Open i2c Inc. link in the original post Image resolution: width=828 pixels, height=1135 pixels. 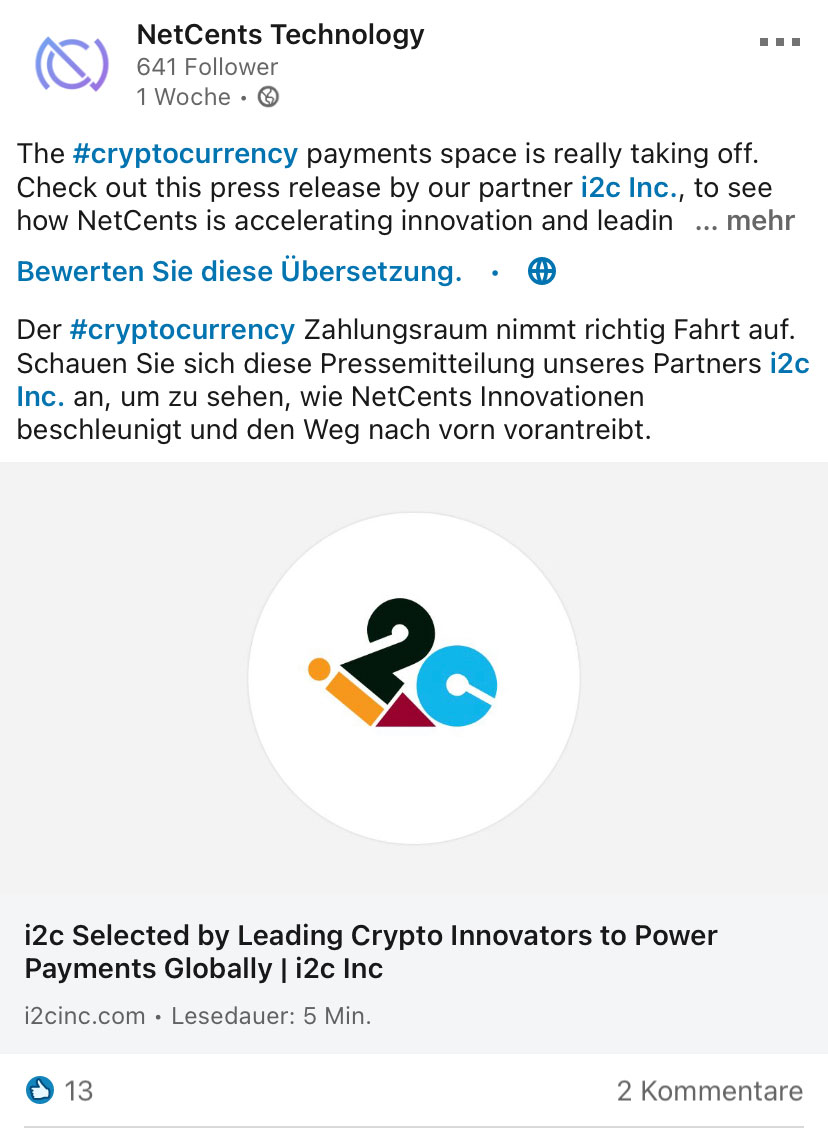[629, 188]
